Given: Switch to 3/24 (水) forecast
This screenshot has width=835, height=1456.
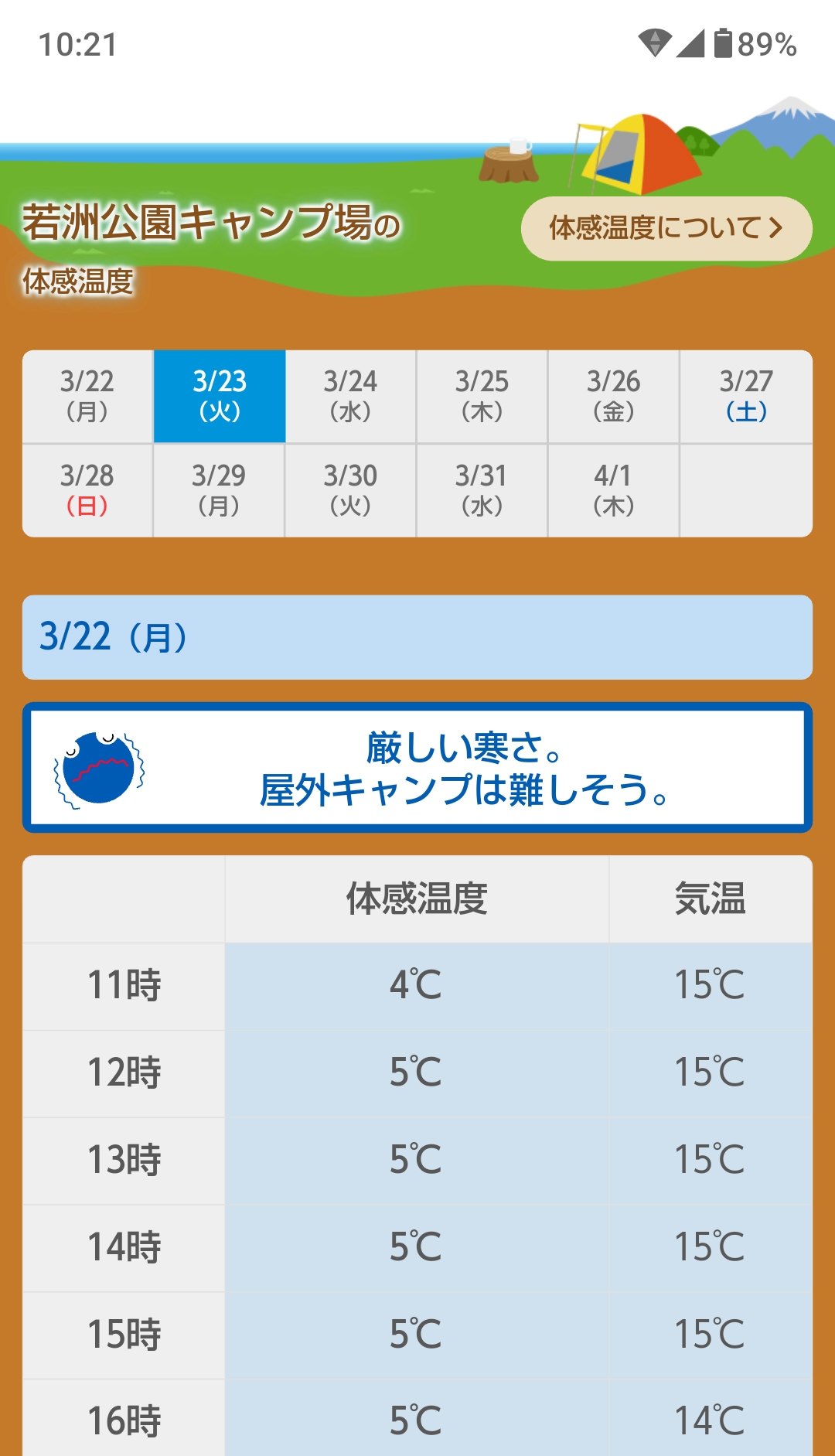Looking at the screenshot, I should click(x=350, y=396).
